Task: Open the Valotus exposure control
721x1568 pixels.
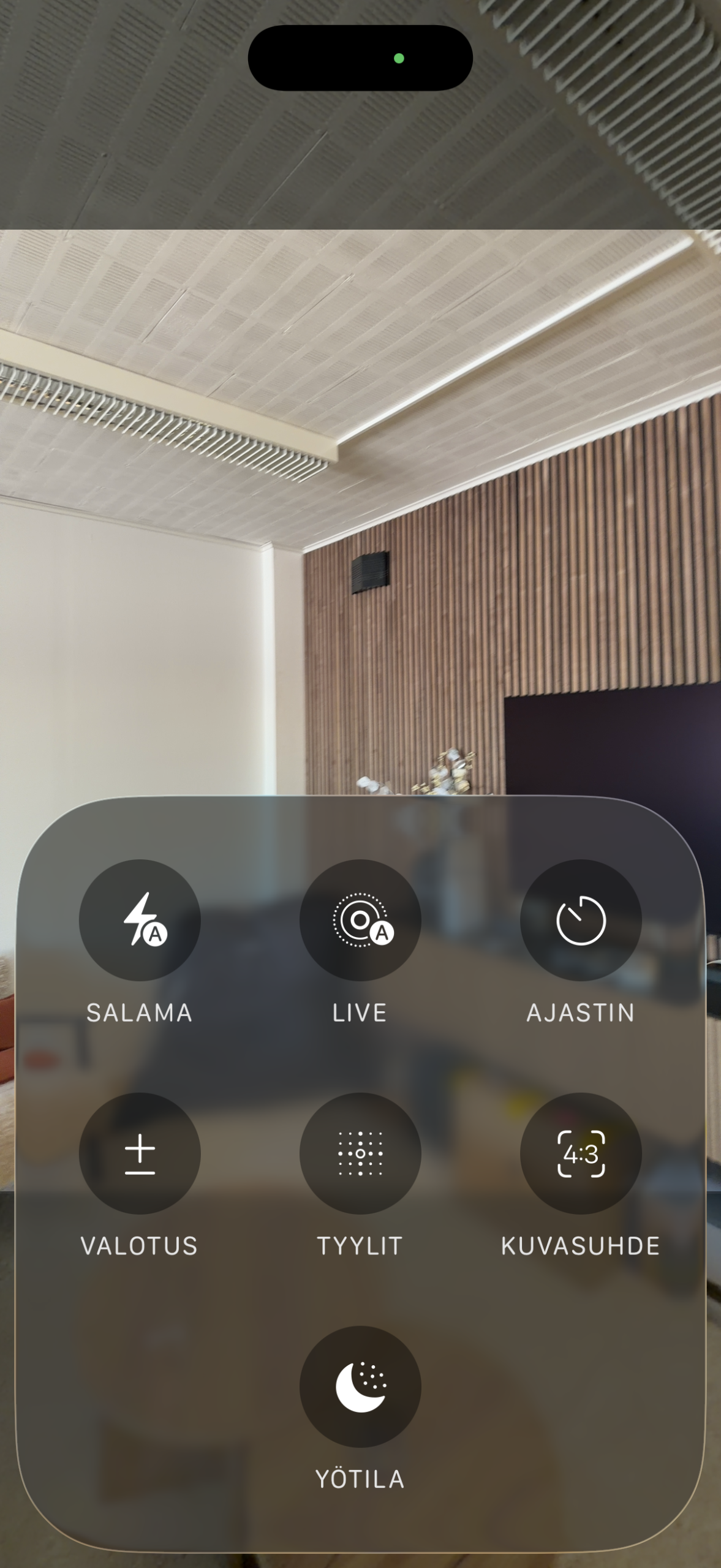Action: point(140,1153)
